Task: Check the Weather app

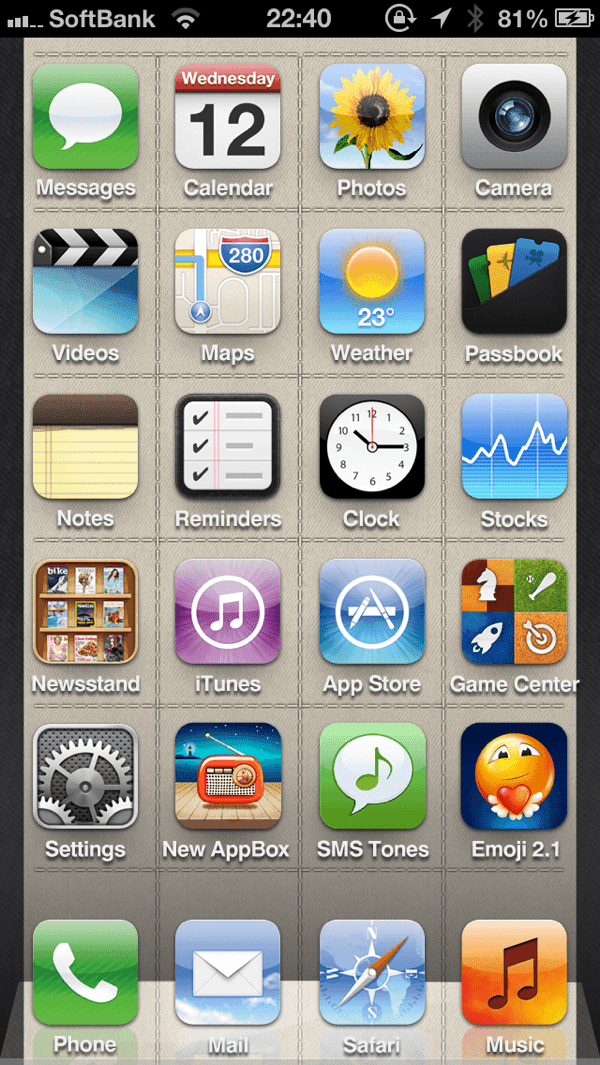Action: pyautogui.click(x=371, y=282)
